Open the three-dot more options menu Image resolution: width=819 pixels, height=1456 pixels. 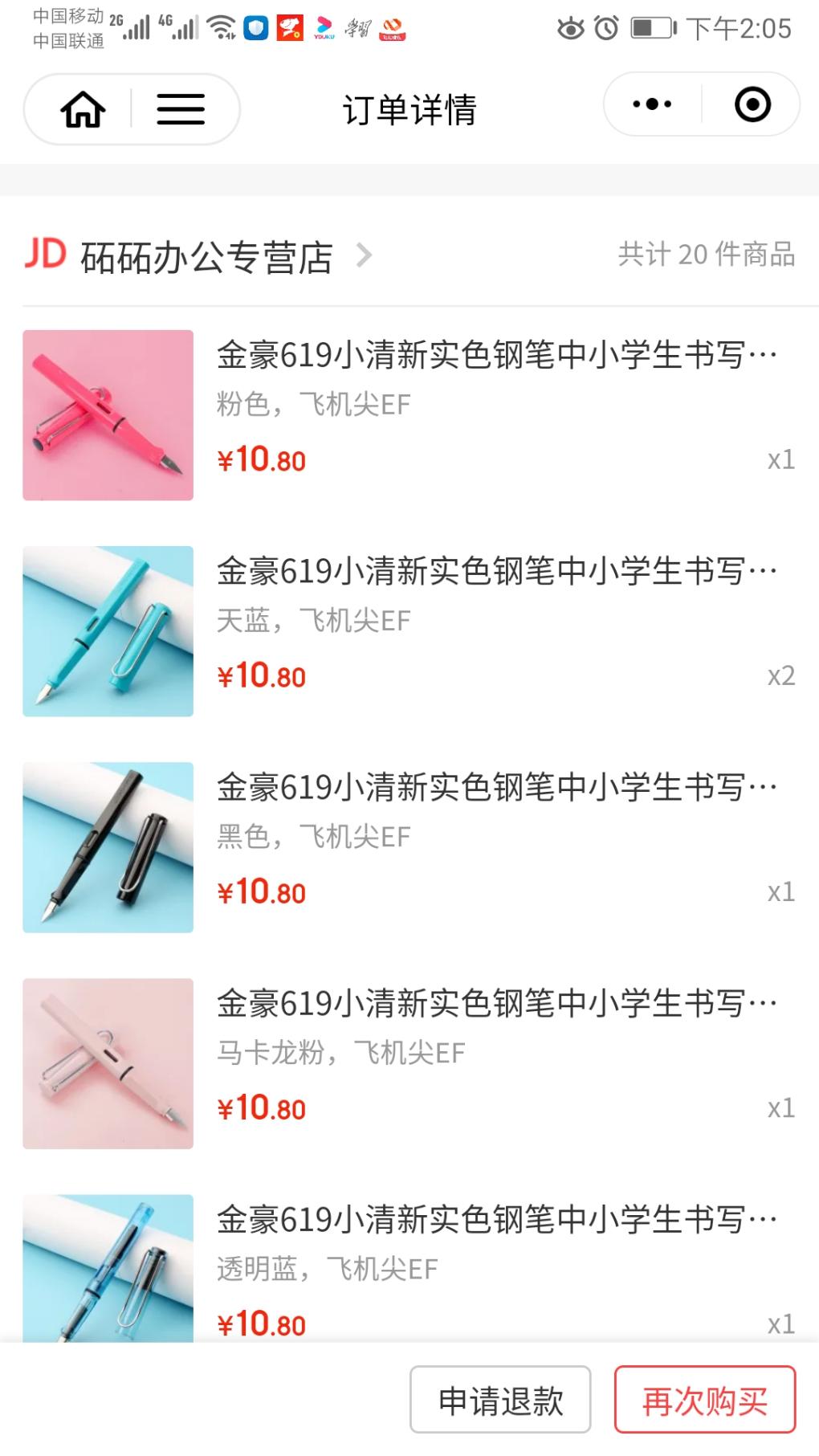(652, 104)
